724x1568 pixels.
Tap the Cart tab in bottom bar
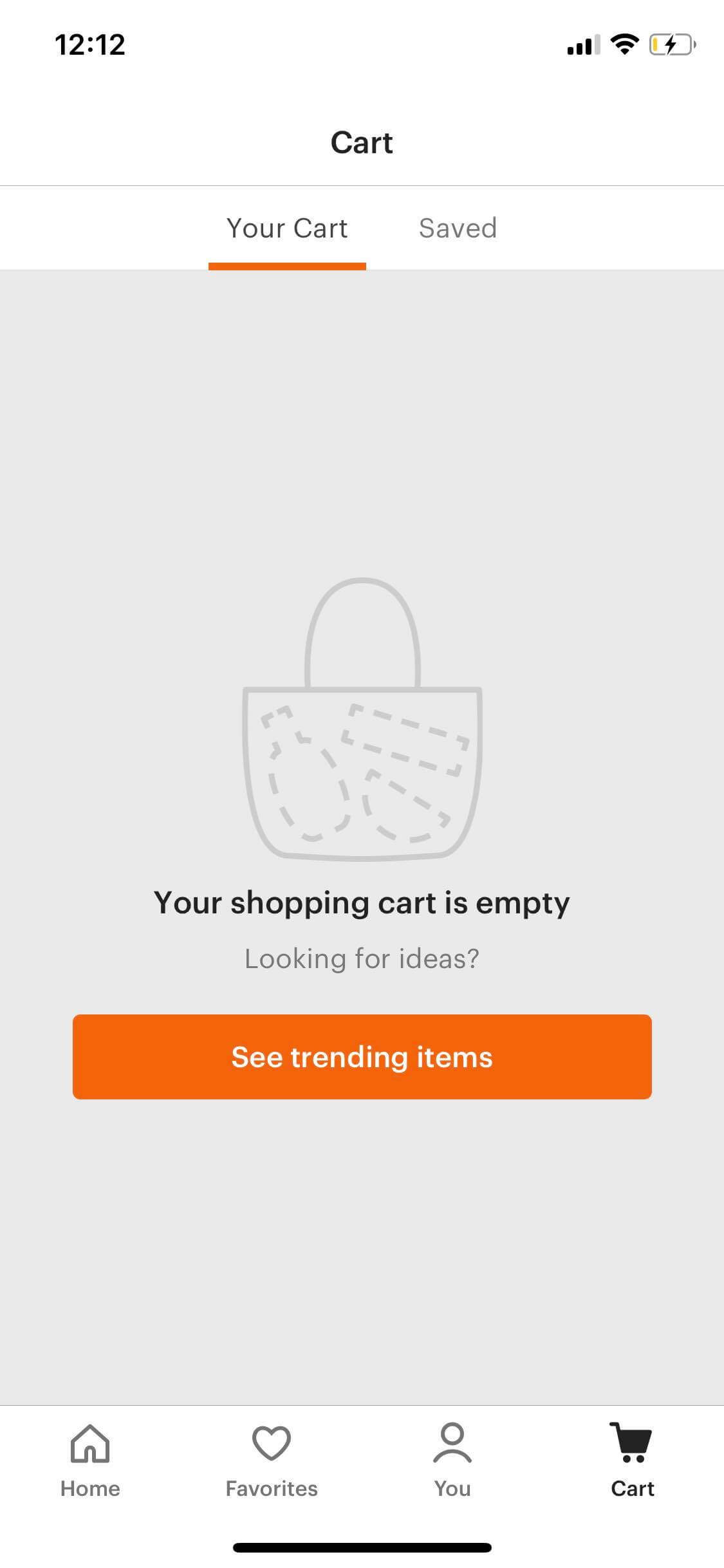point(633,1461)
